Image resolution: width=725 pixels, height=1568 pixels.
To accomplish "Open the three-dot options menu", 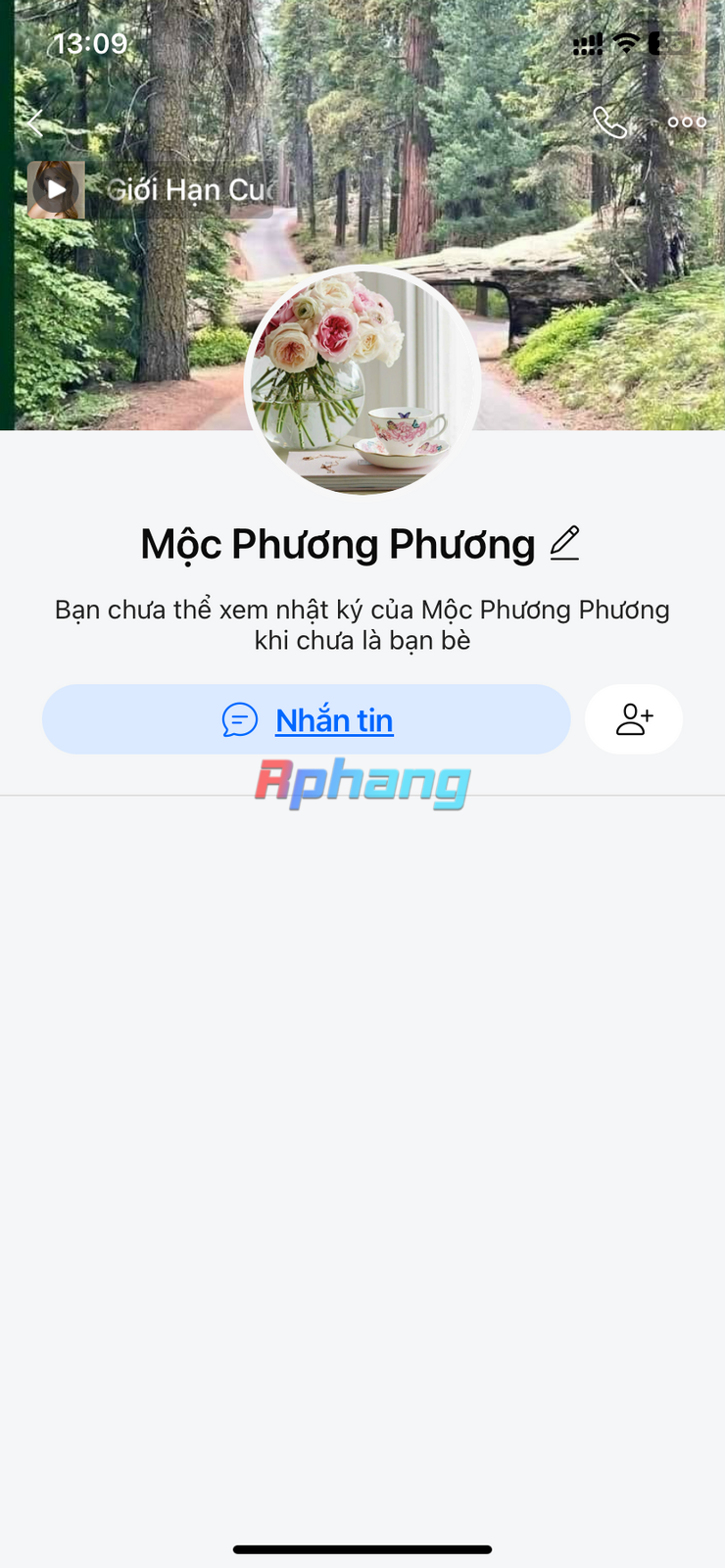I will click(x=686, y=121).
